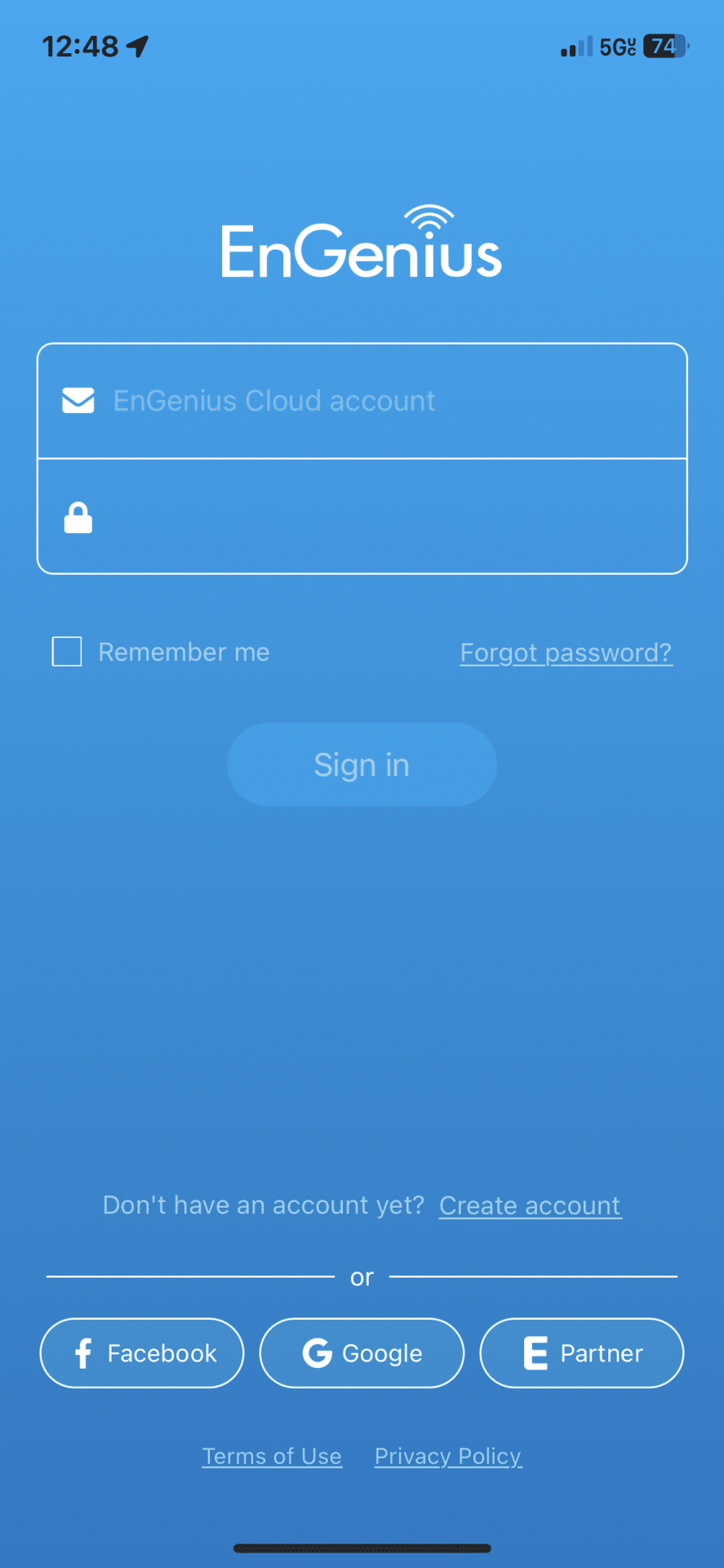Choose the Partner login option
The image size is (724, 1568).
pos(581,1353)
